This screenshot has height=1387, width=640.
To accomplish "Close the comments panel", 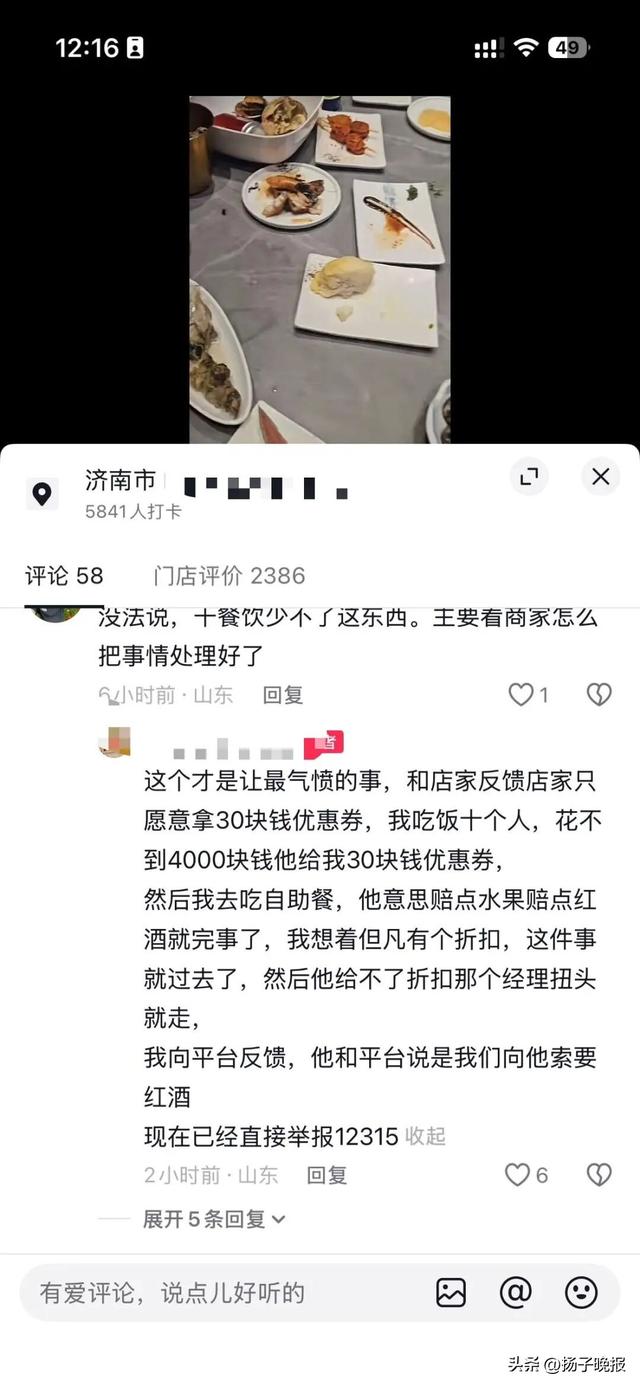I will pyautogui.click(x=600, y=477).
